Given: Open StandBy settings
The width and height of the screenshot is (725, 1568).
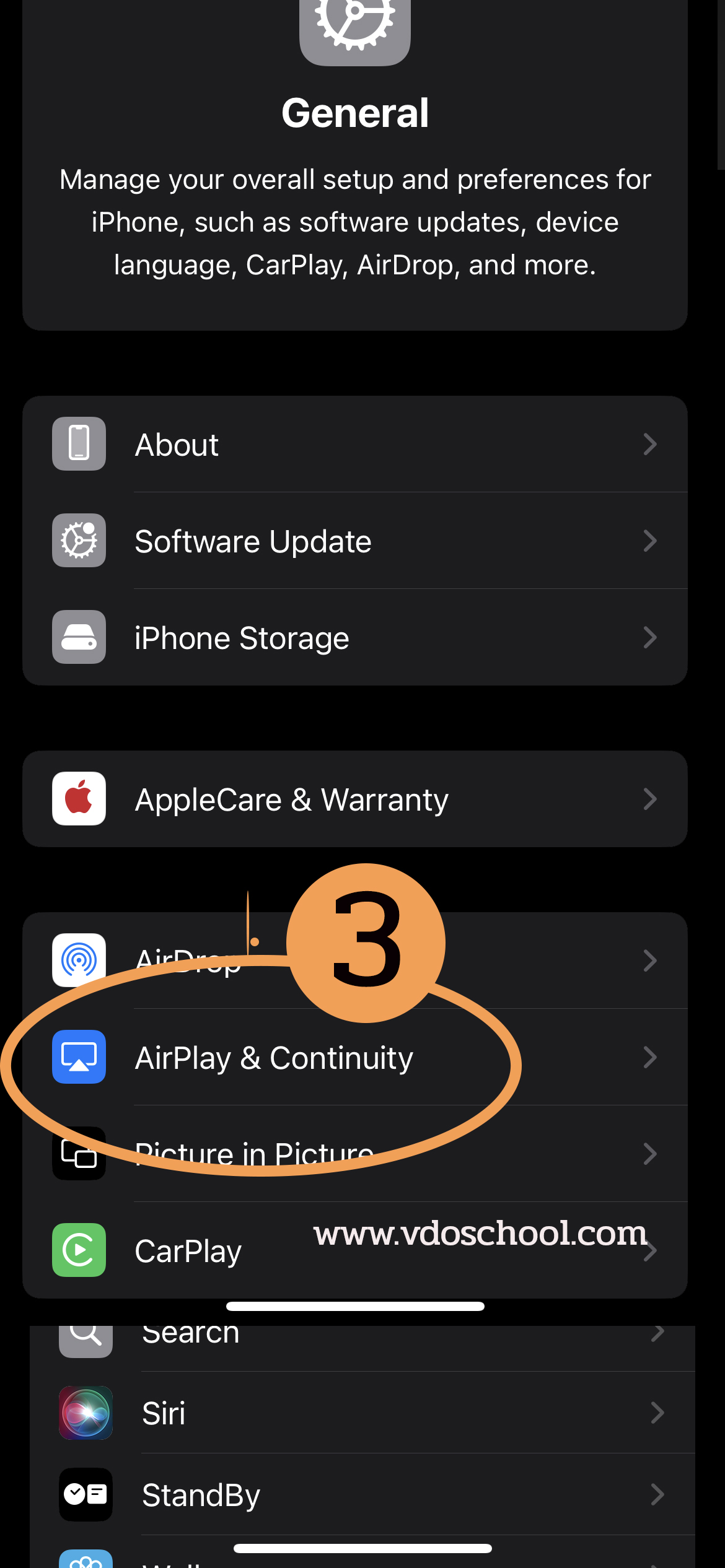Looking at the screenshot, I should (362, 1495).
